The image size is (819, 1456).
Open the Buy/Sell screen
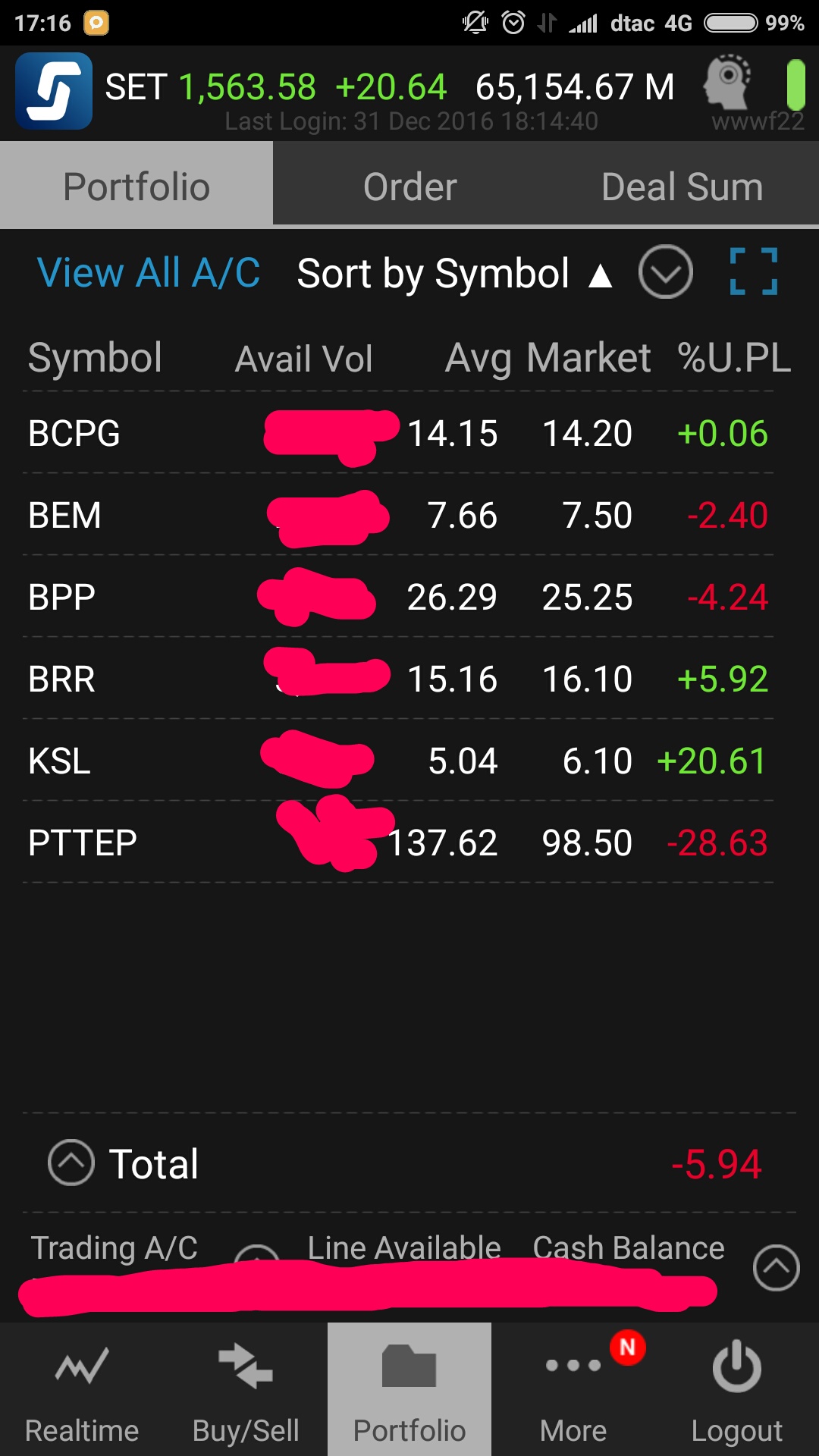(x=246, y=1389)
